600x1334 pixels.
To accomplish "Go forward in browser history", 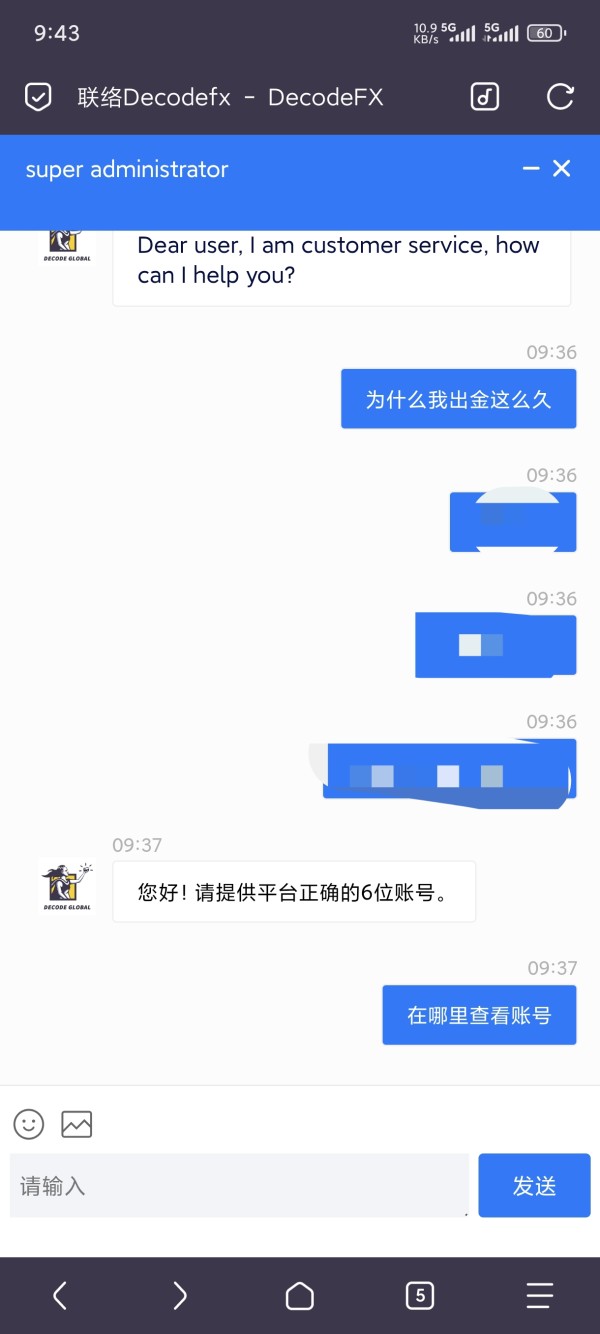I will (x=180, y=1296).
